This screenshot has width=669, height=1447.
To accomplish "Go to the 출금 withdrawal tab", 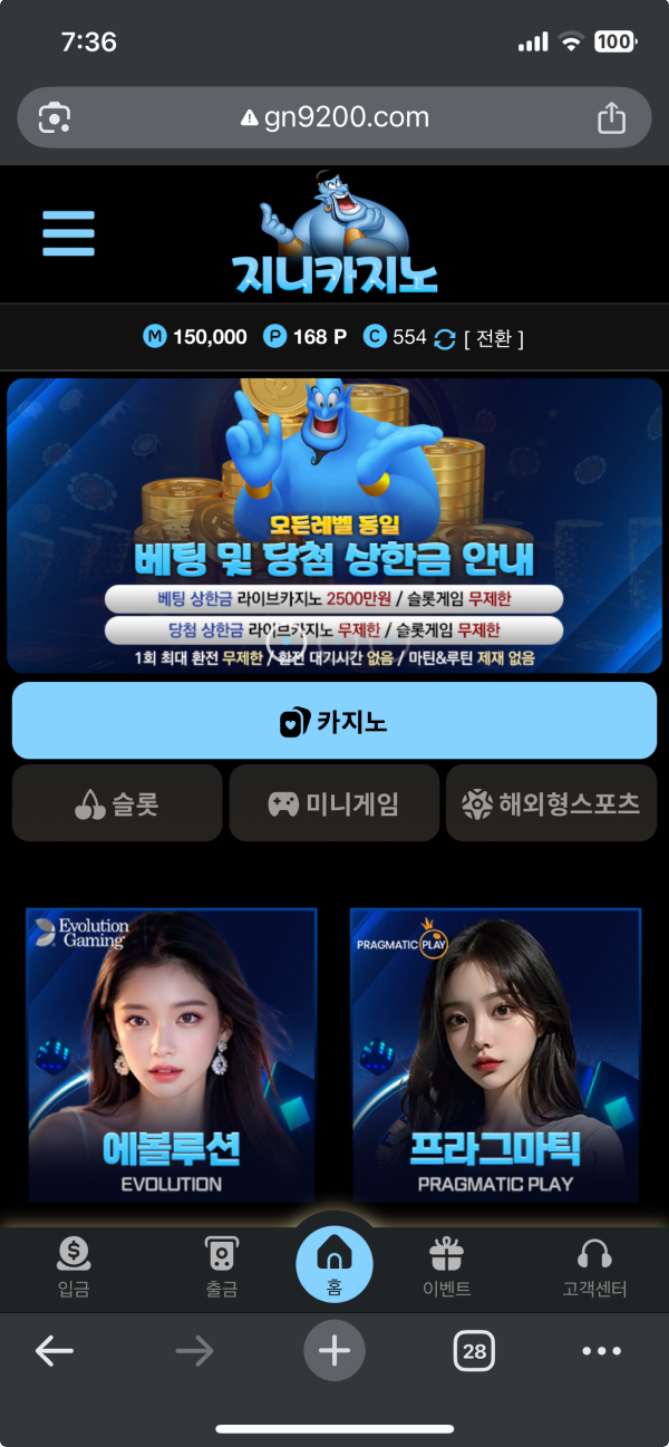I will coord(221,1266).
